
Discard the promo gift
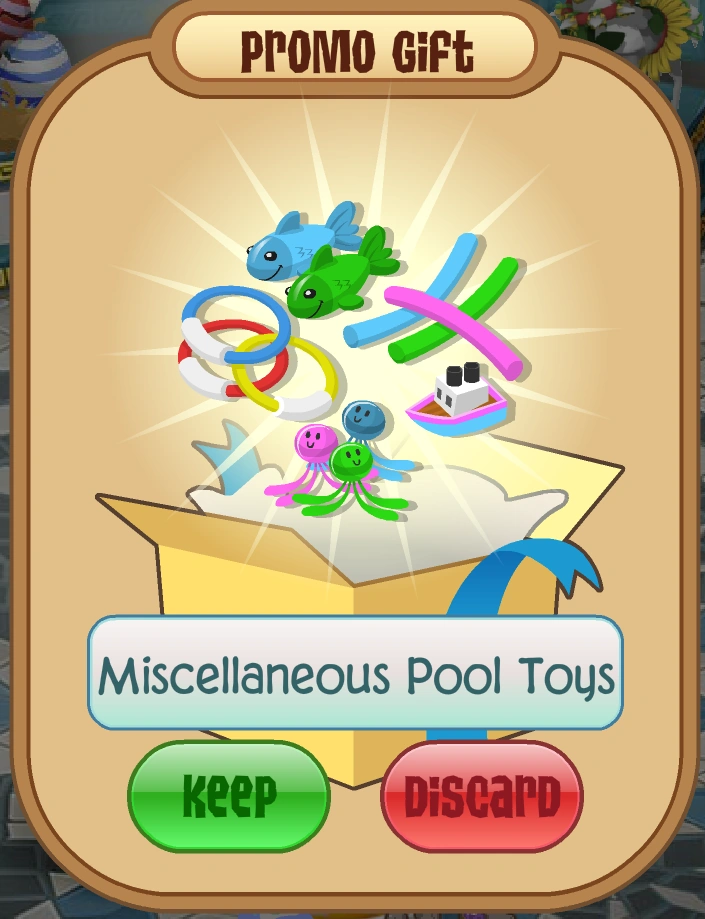click(482, 796)
